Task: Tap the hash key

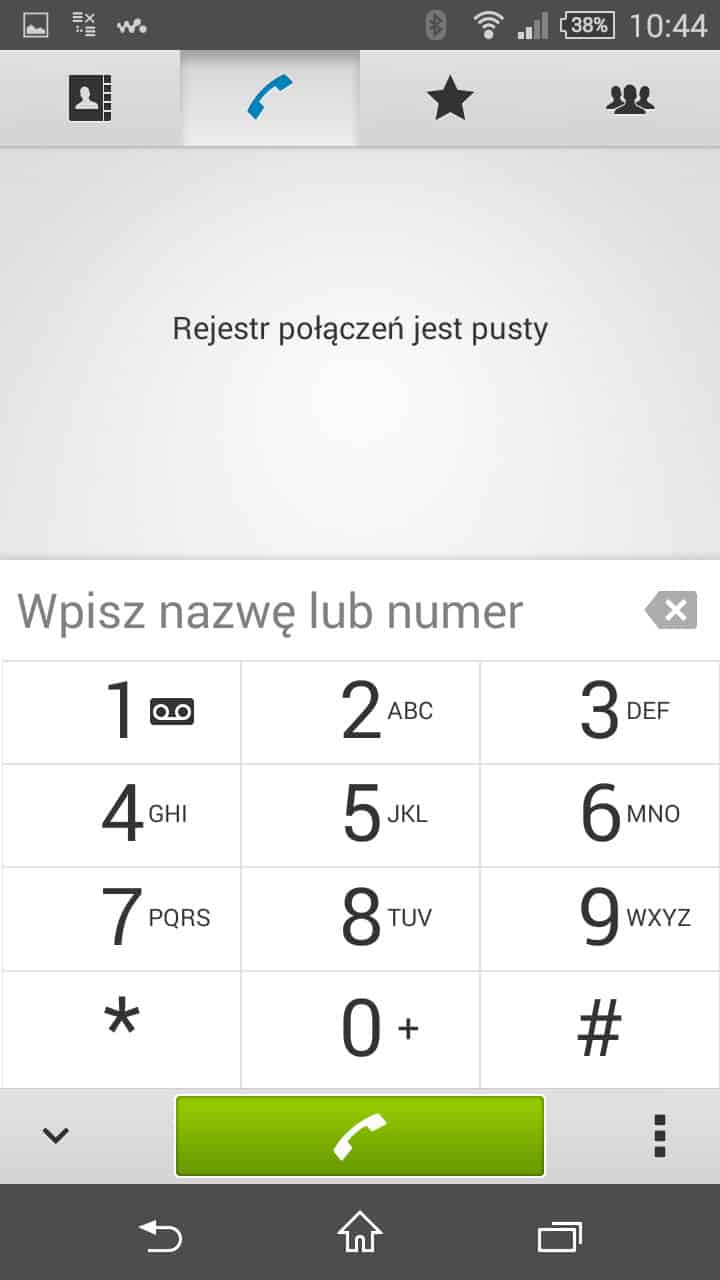Action: [x=600, y=1028]
